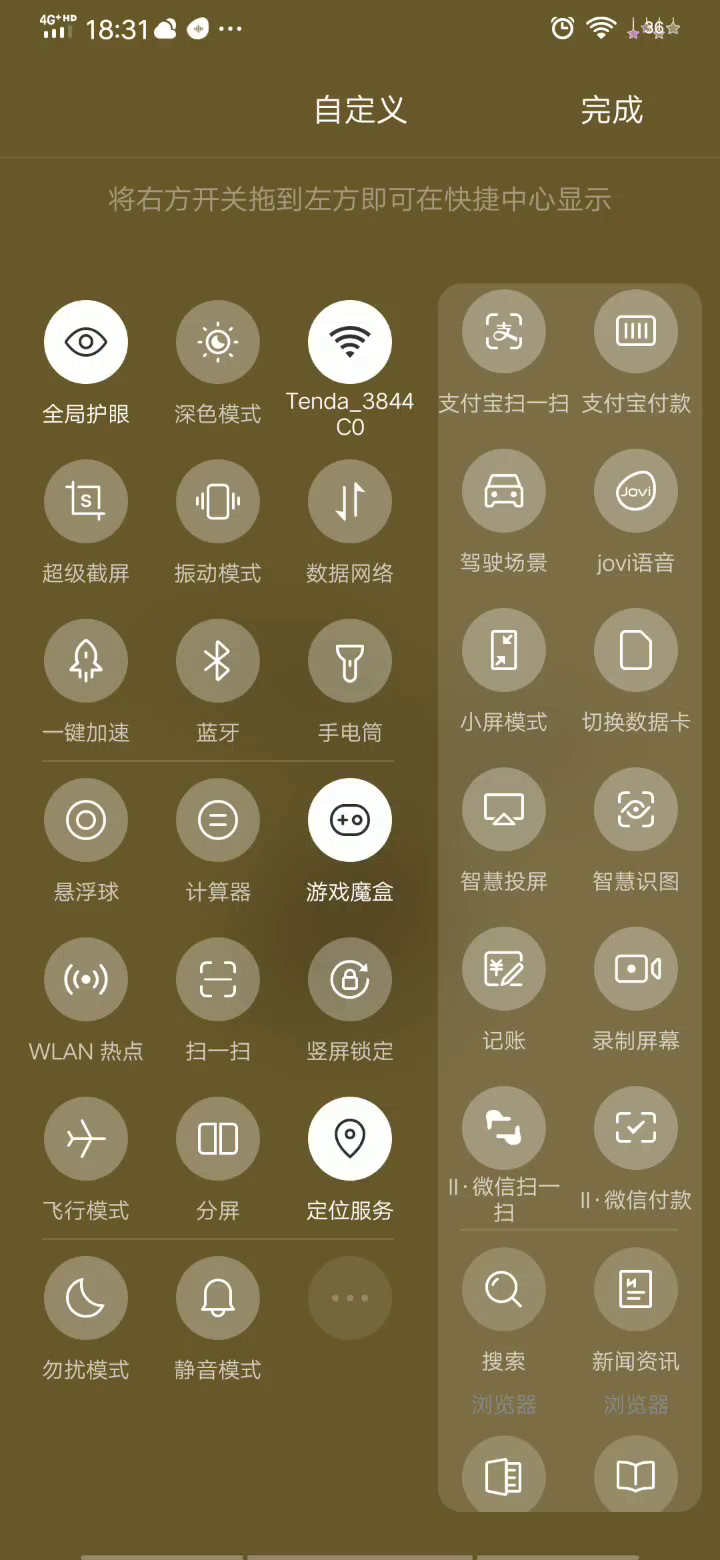The width and height of the screenshot is (720, 1560).
Task: Select the 支付宝扫一扫 shortcut
Action: [x=504, y=332]
